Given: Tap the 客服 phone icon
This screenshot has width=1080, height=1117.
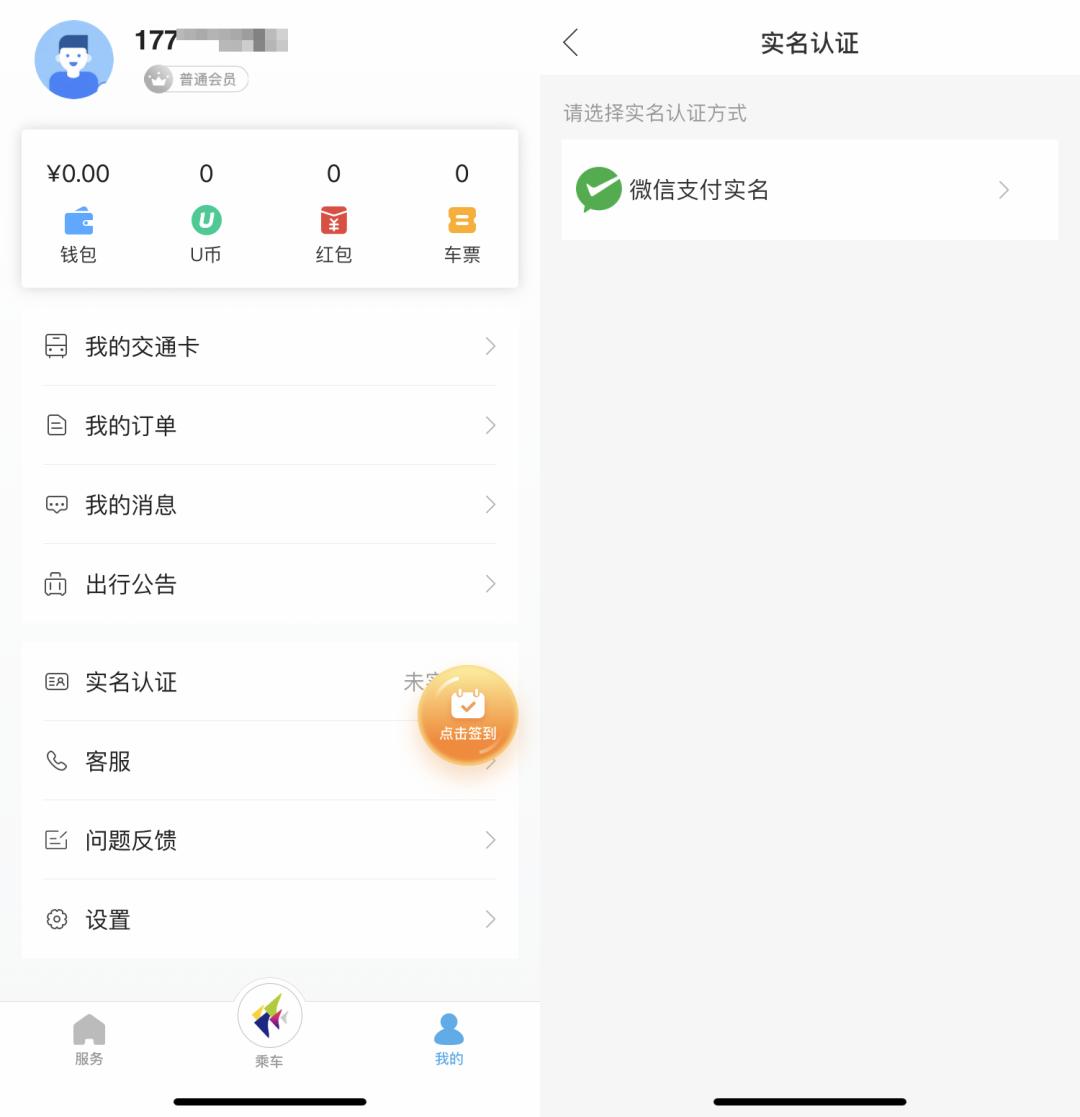Looking at the screenshot, I should pyautogui.click(x=56, y=761).
